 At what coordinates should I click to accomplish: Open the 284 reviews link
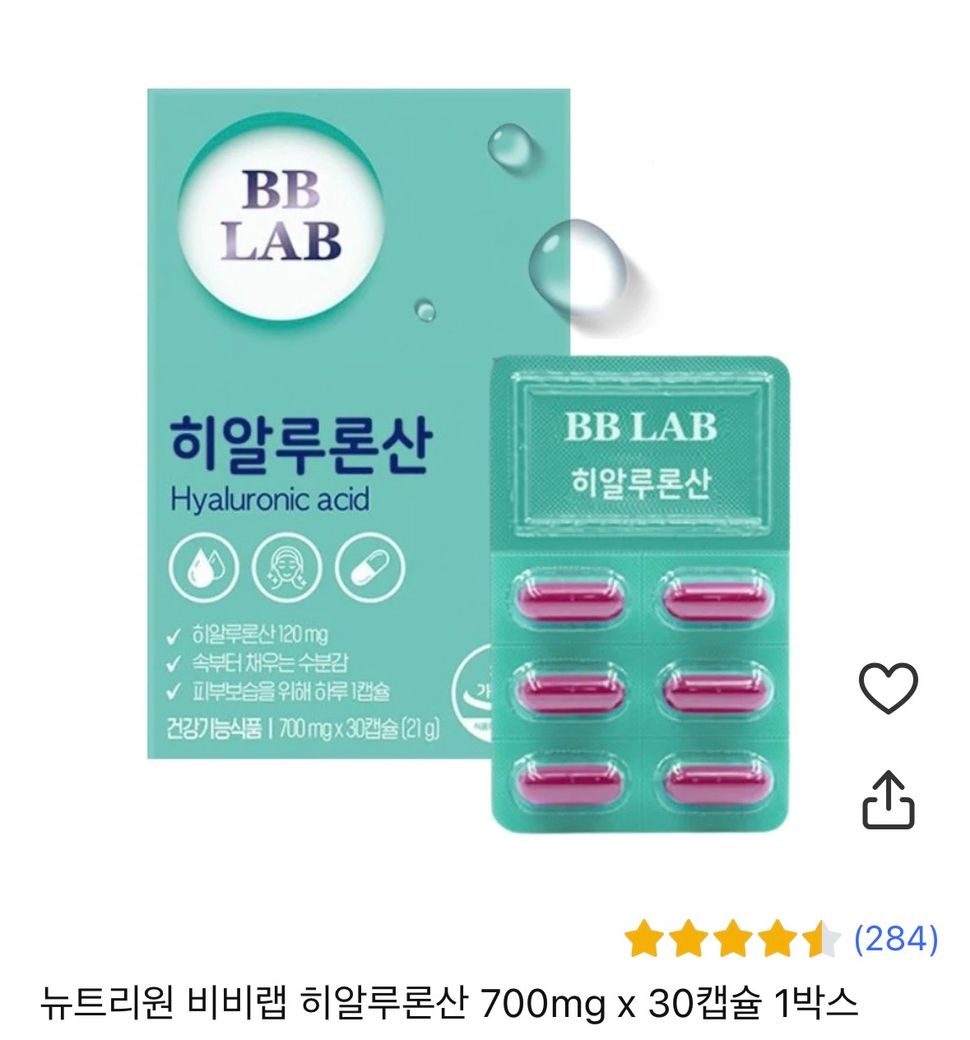895,938
